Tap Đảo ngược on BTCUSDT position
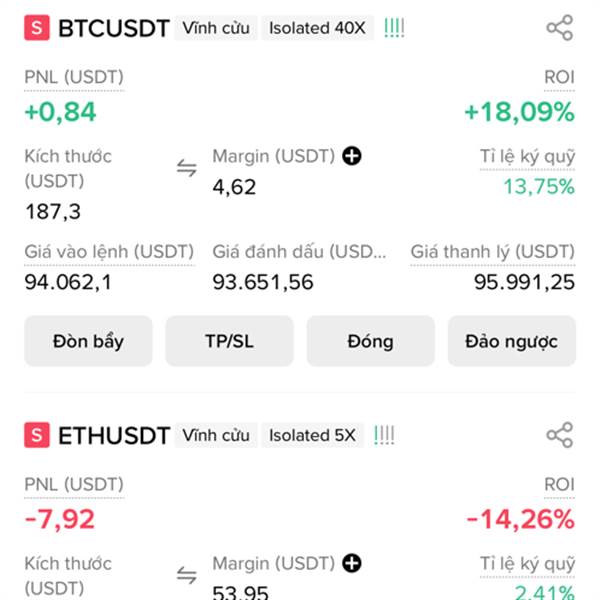Screen dimensions: 600x600 (x=511, y=341)
